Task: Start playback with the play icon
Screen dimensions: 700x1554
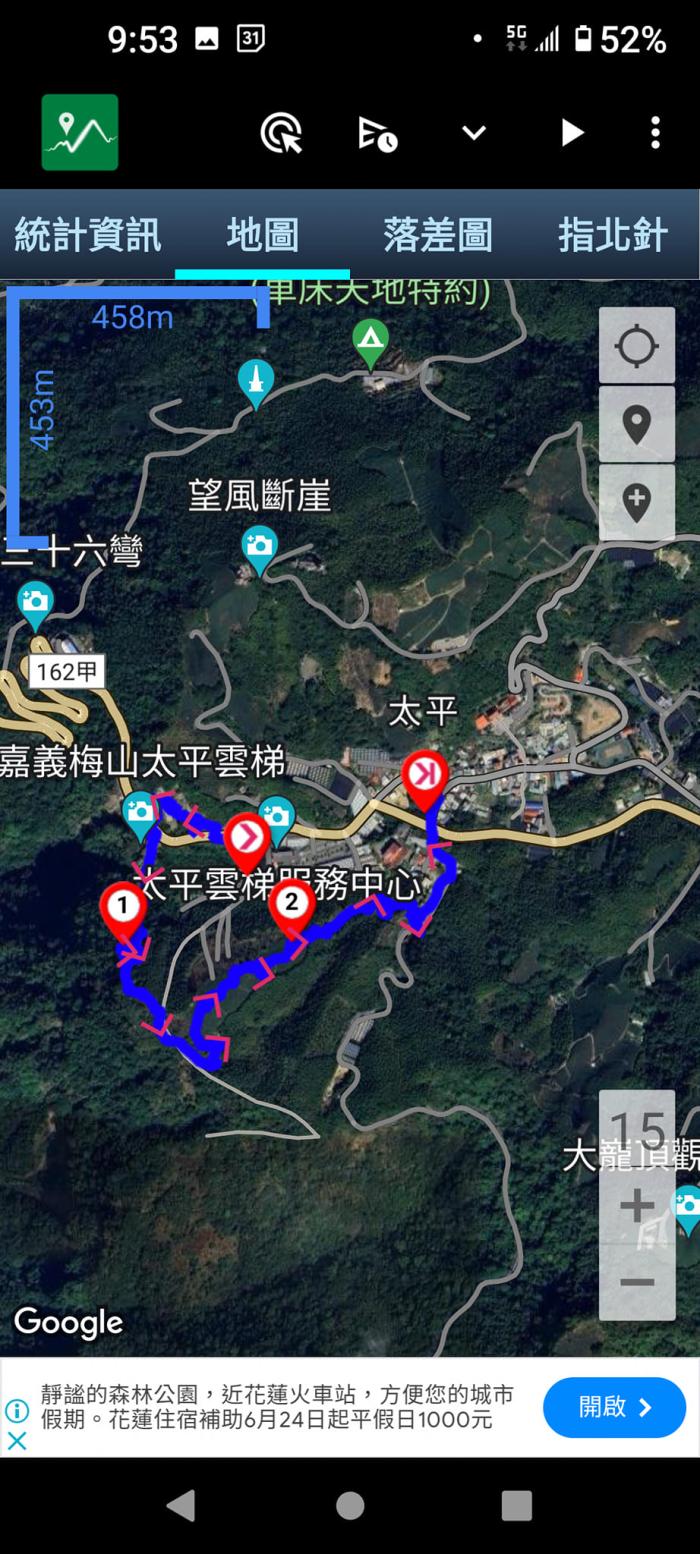Action: point(571,133)
